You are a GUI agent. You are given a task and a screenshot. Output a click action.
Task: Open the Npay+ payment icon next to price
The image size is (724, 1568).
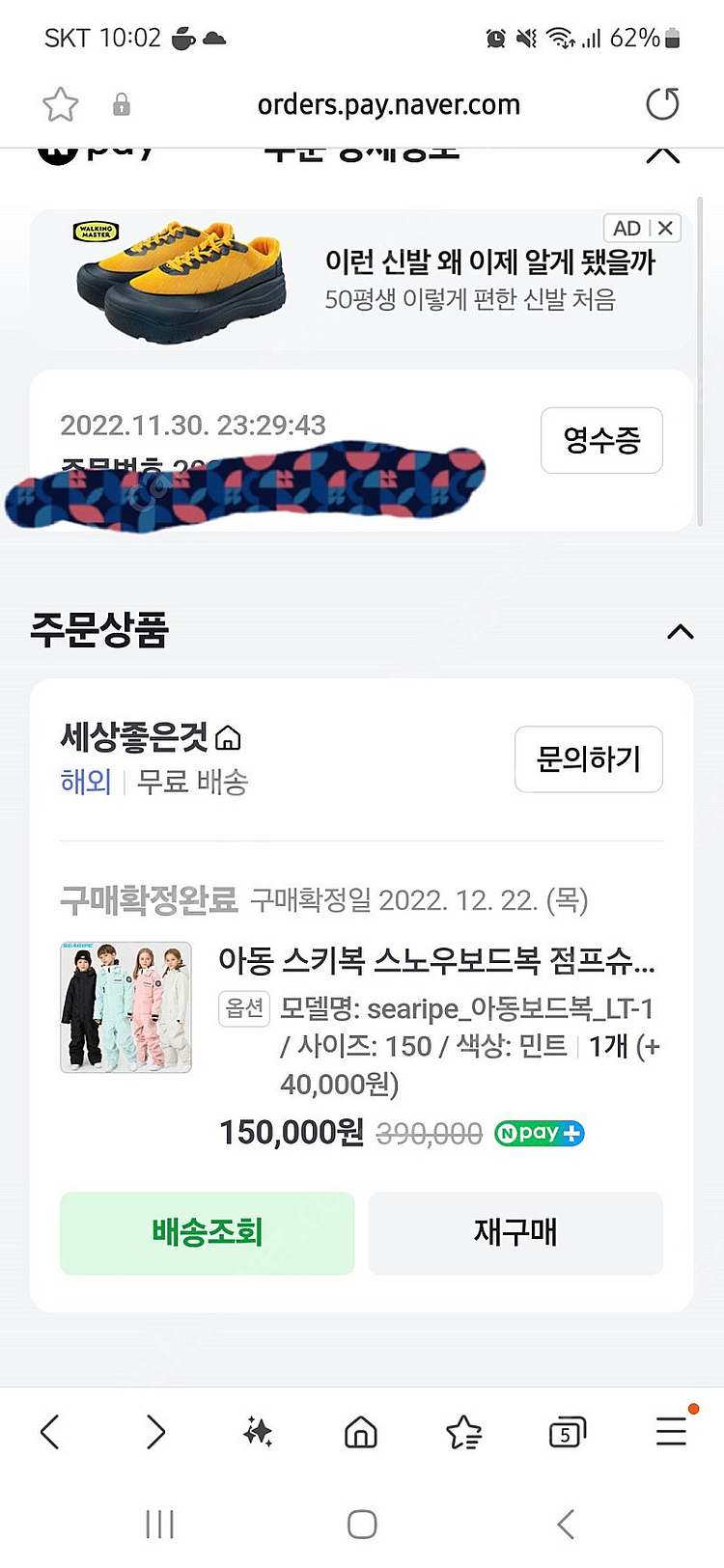(539, 1133)
